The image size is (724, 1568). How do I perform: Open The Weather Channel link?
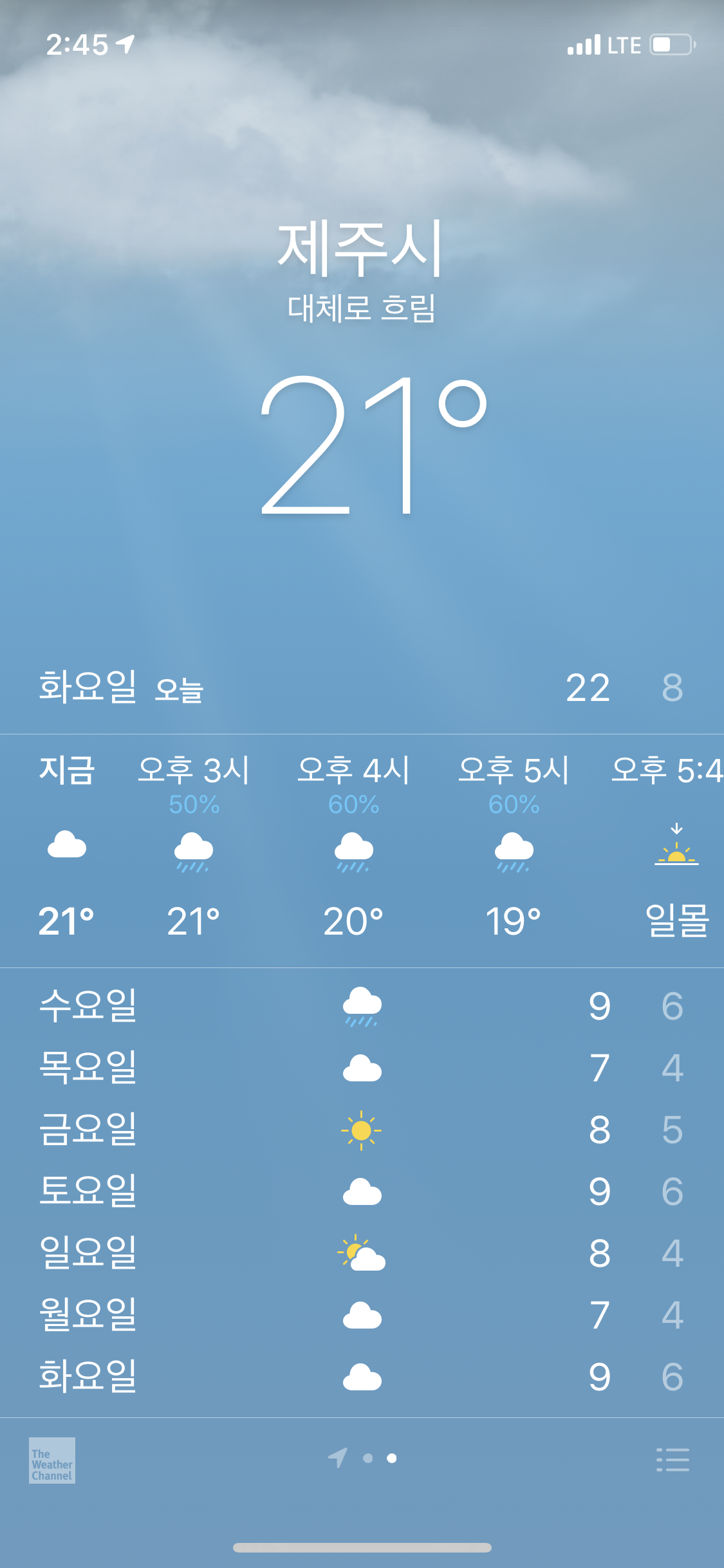(x=52, y=1460)
